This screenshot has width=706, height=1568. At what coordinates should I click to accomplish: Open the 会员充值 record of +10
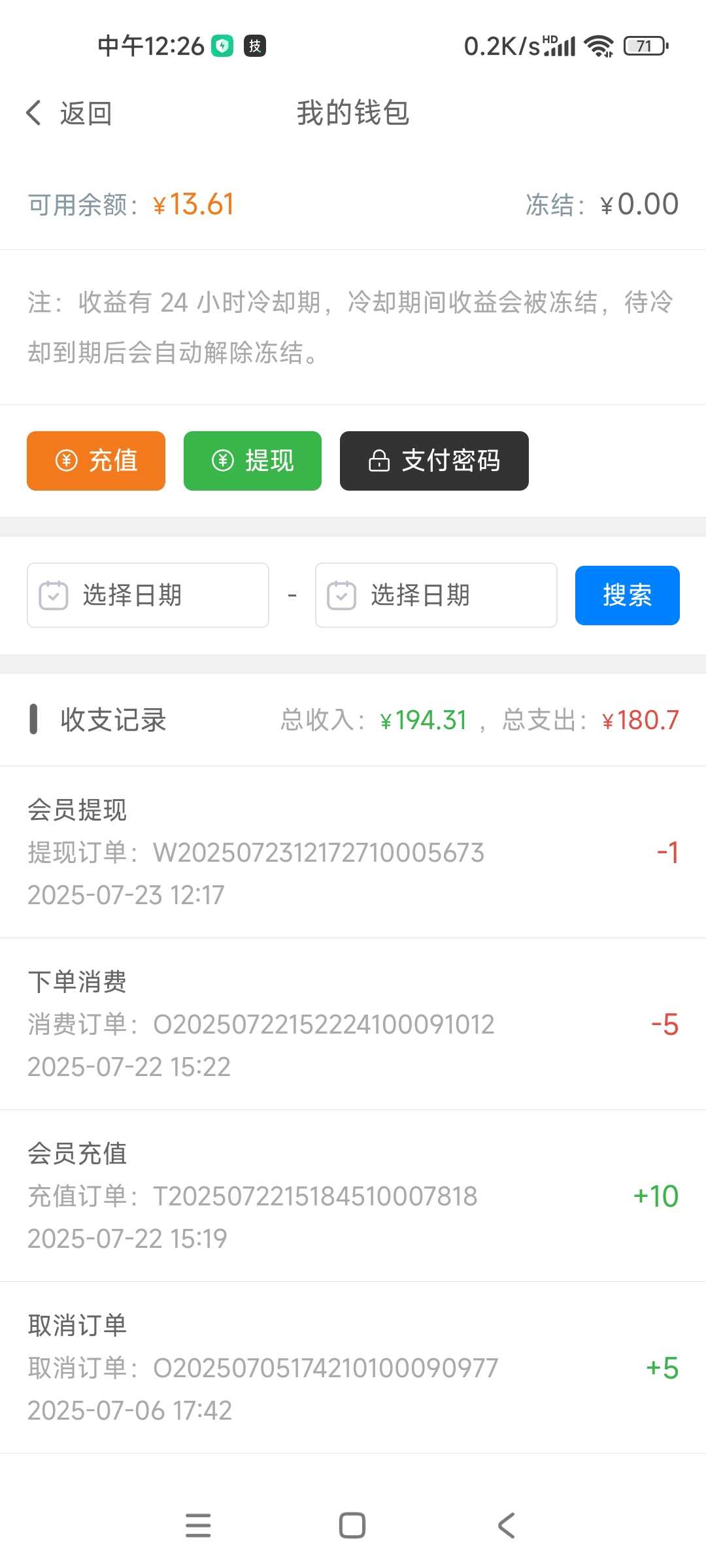point(353,1196)
